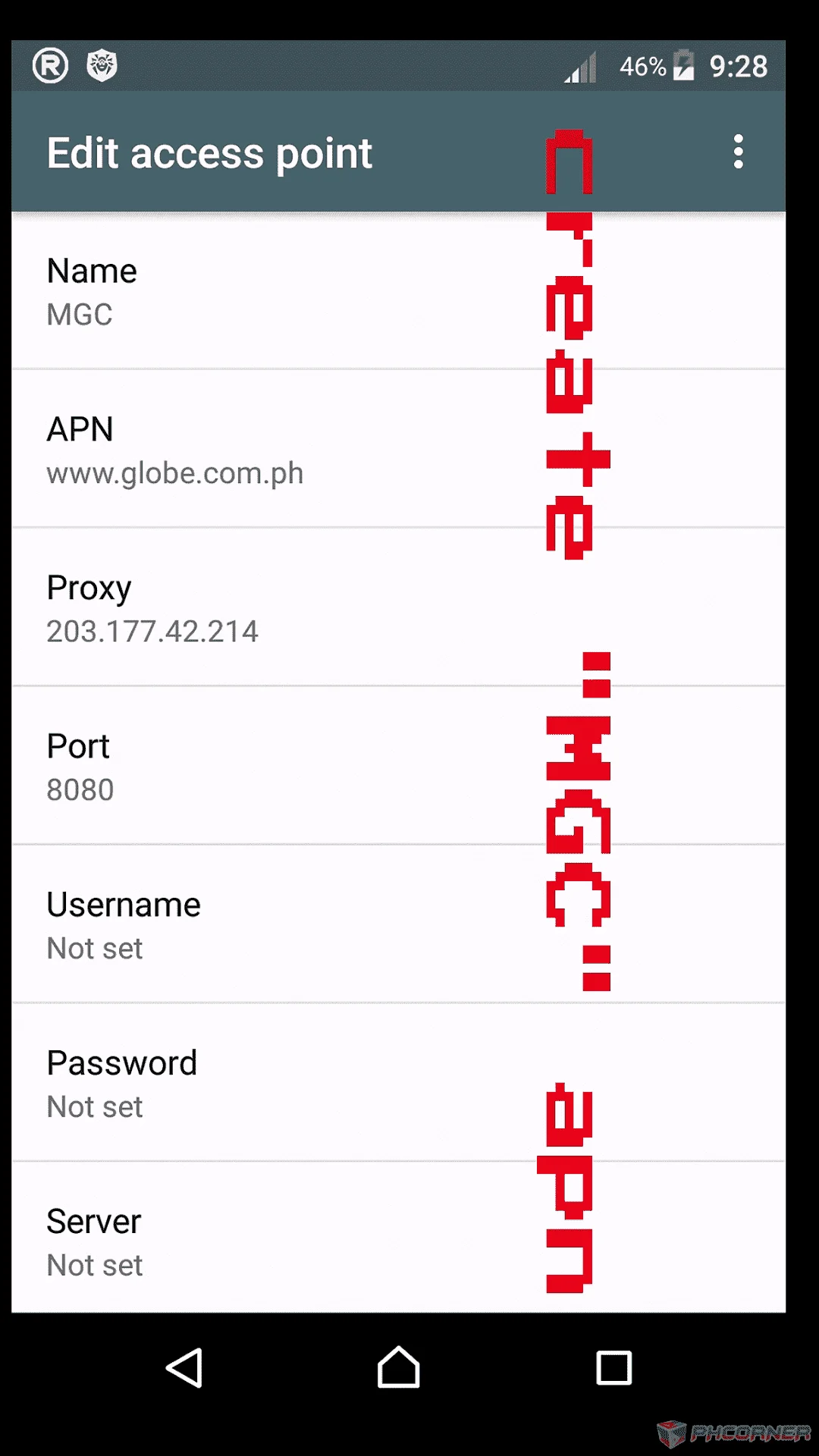Edit the Name field set to MGC

399,291
